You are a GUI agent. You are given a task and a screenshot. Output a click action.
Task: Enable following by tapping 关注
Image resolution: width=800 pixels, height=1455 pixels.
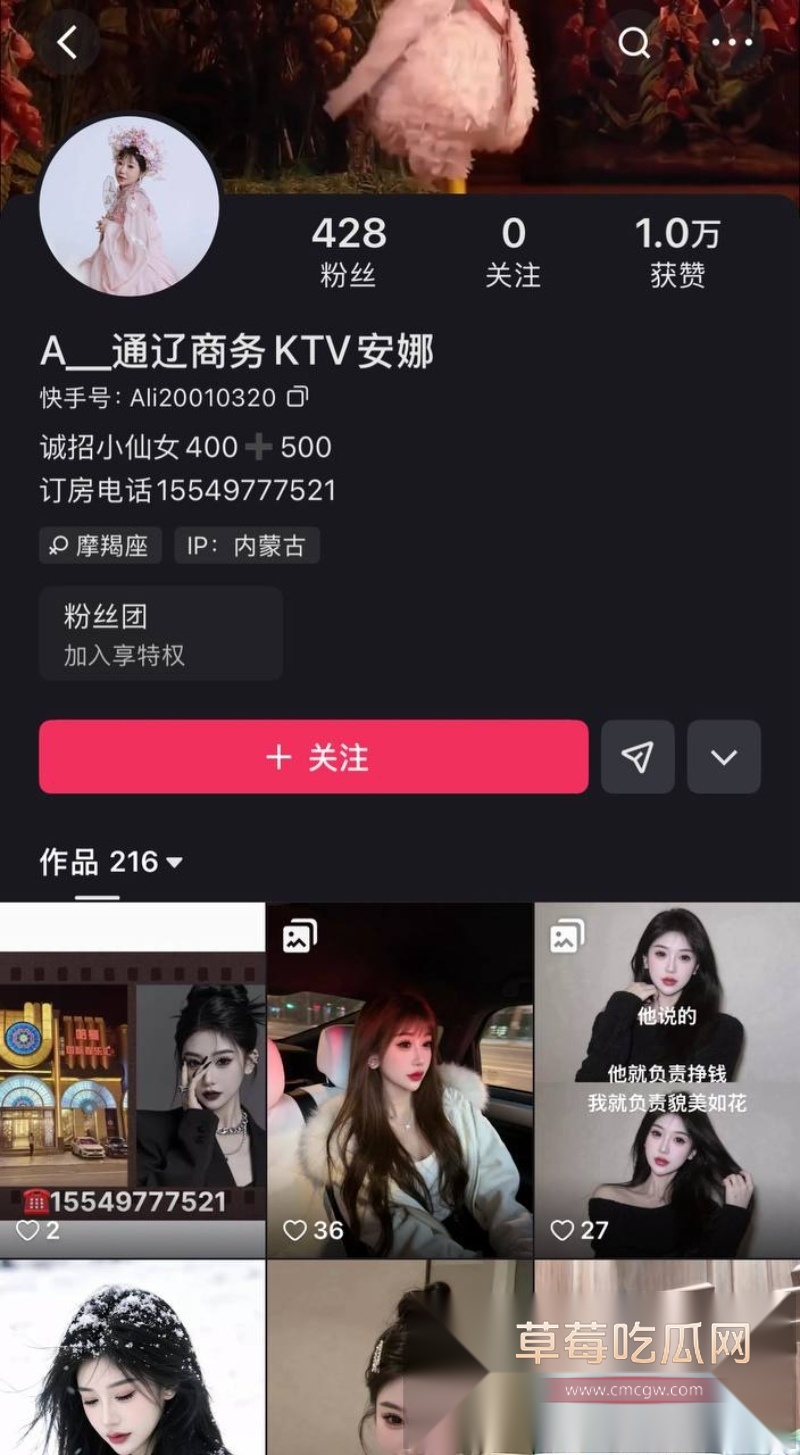click(313, 757)
